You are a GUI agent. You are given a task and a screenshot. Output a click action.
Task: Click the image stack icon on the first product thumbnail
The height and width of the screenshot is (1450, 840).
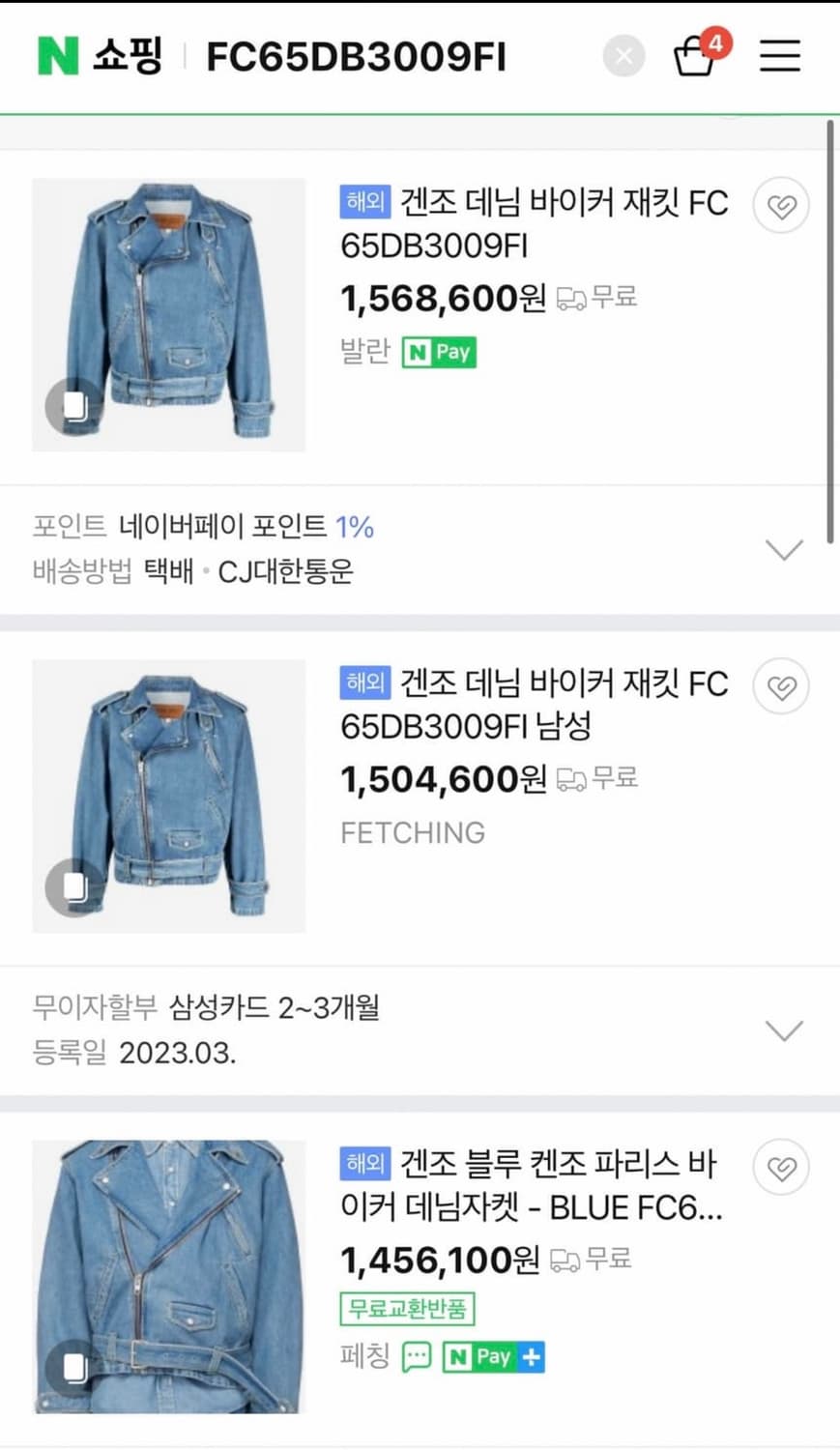73,406
